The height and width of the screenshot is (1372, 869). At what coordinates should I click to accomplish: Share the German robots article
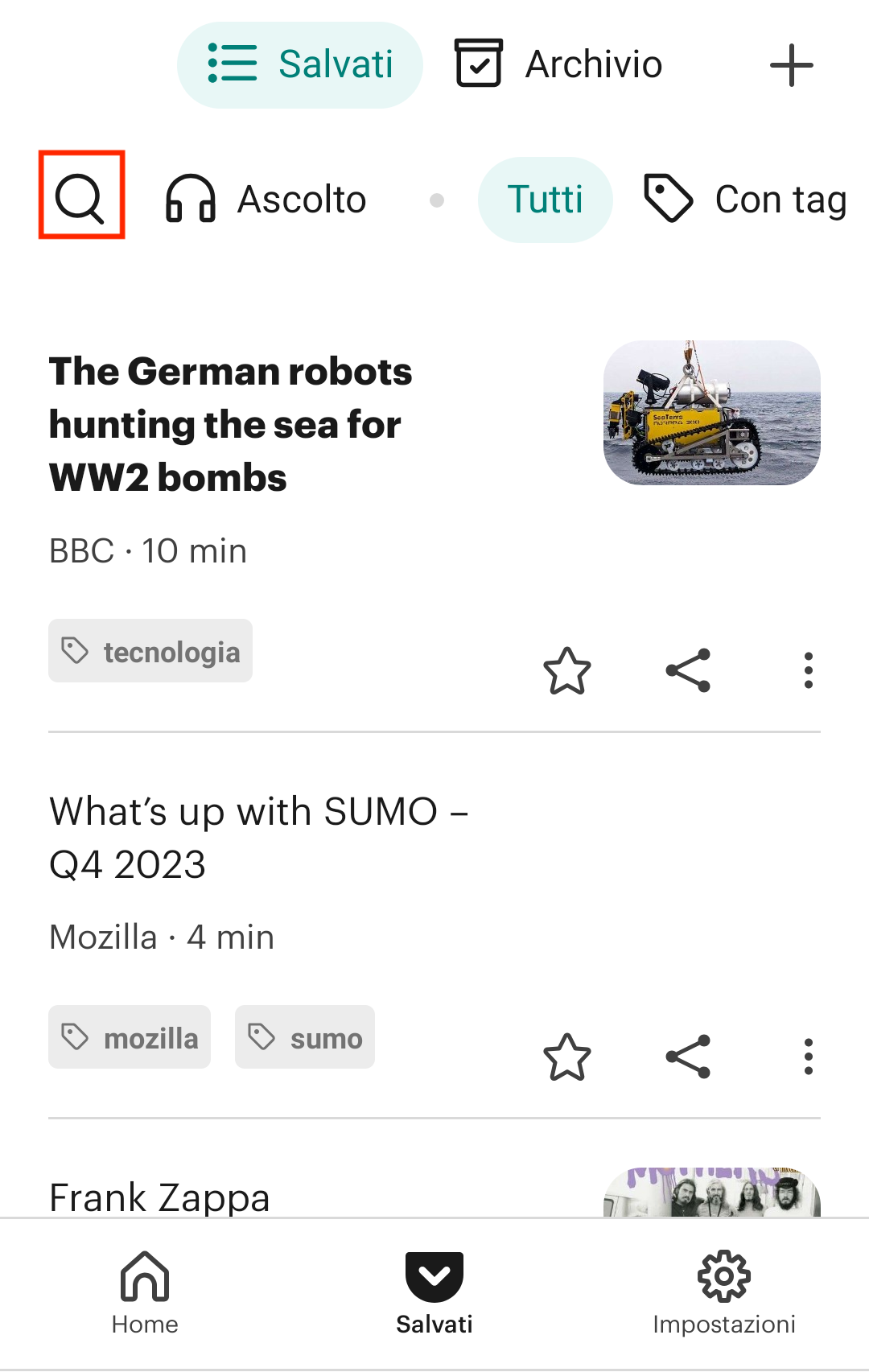pos(688,670)
